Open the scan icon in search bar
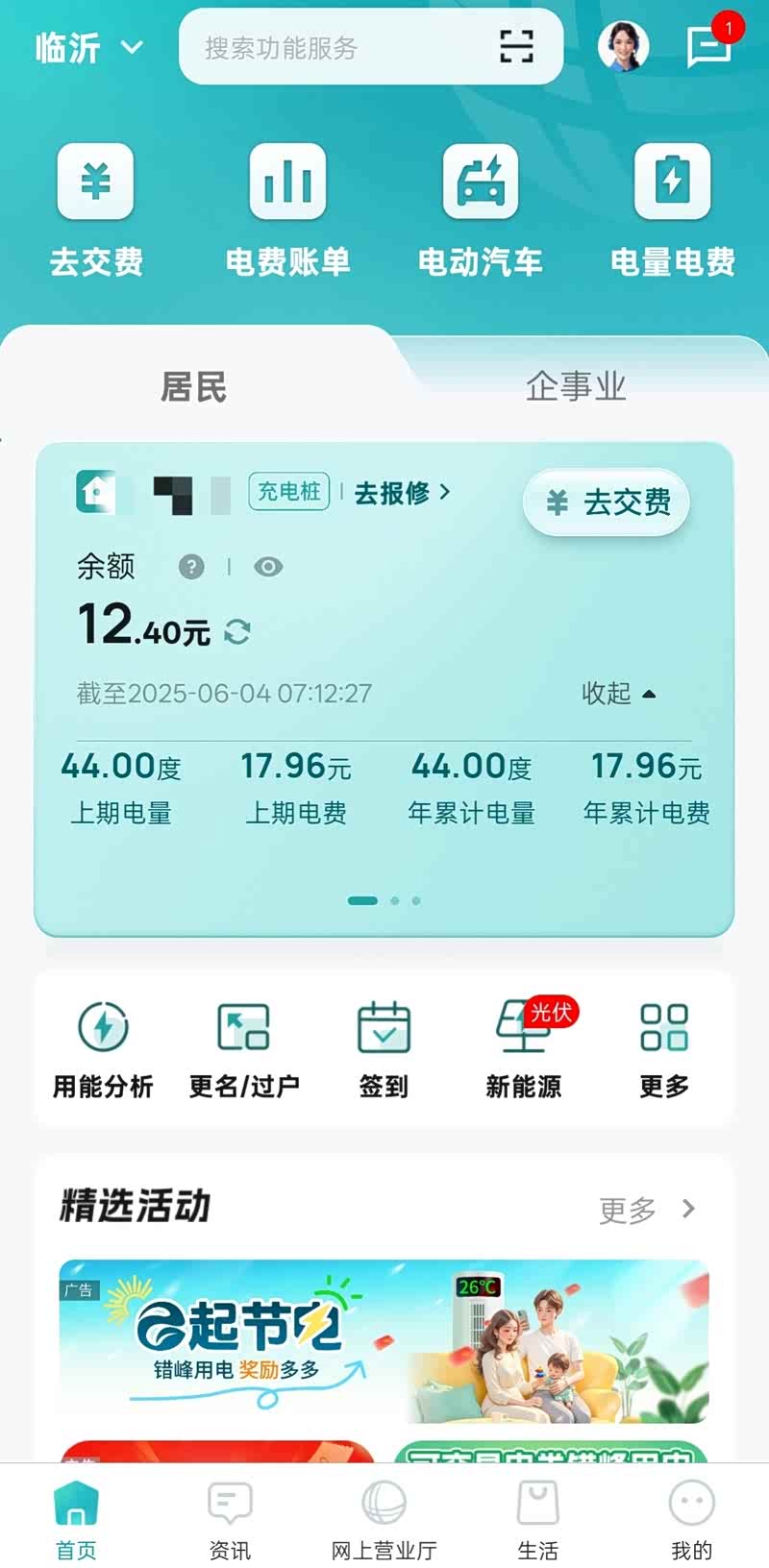This screenshot has height=1568, width=769. pos(516,46)
